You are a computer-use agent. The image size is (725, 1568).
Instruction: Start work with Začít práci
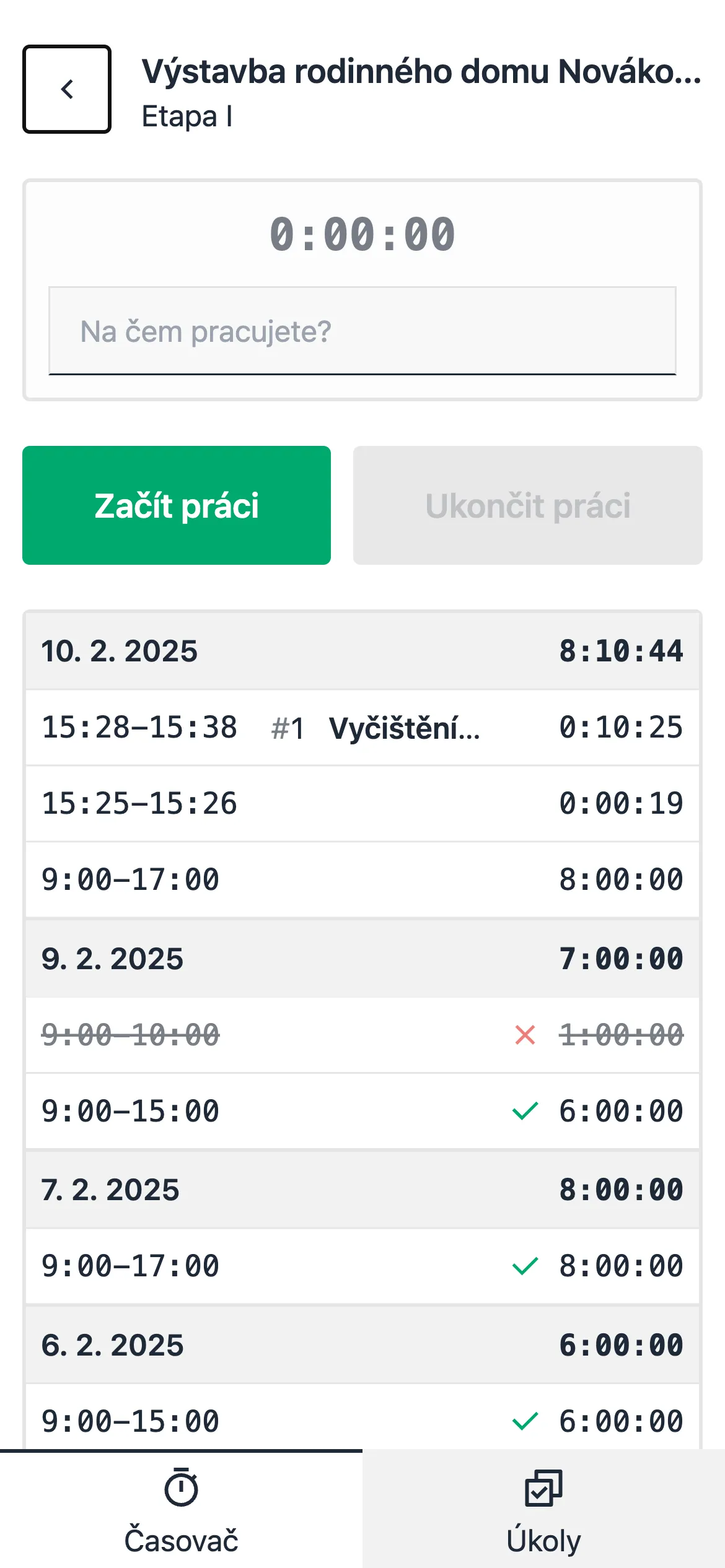(177, 505)
